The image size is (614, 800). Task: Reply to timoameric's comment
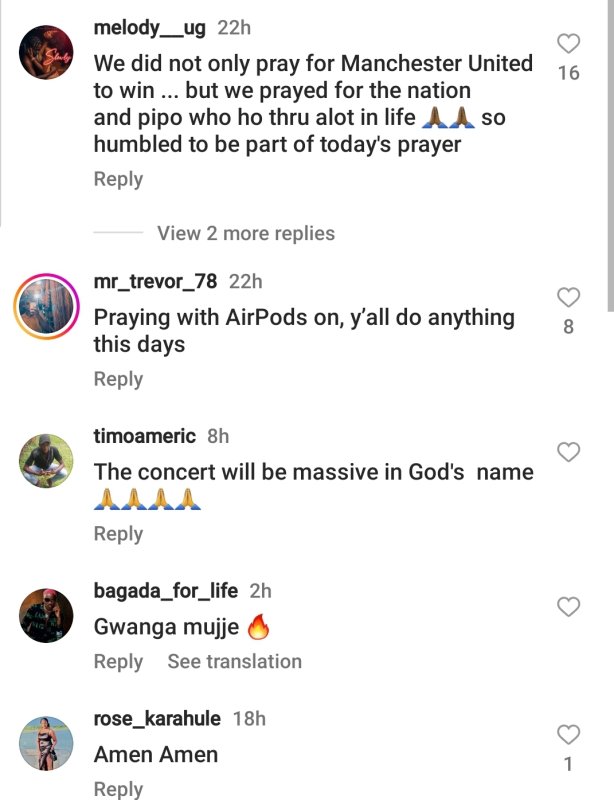click(x=118, y=534)
